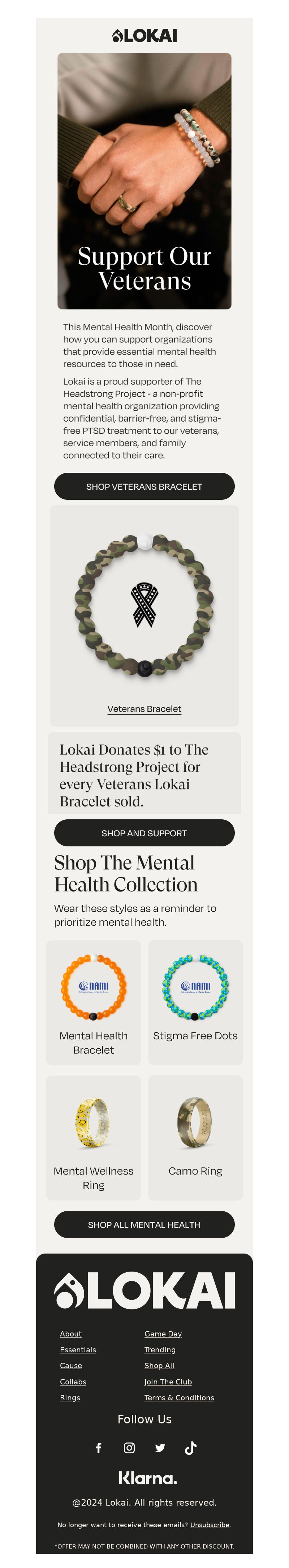Open Lokai's TikTok page
This screenshot has width=289, height=1568.
pos(190,1448)
